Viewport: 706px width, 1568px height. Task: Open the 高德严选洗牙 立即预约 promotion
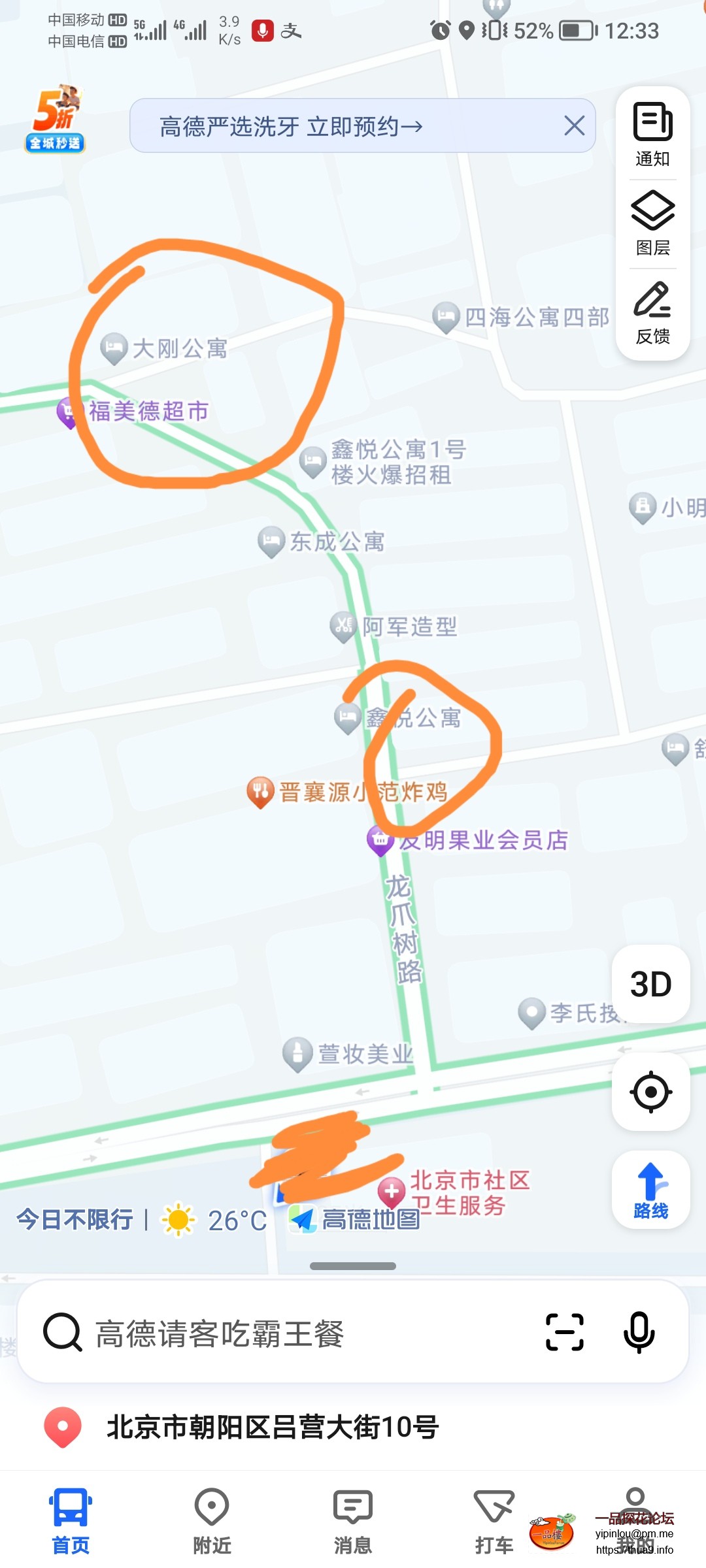[x=292, y=126]
